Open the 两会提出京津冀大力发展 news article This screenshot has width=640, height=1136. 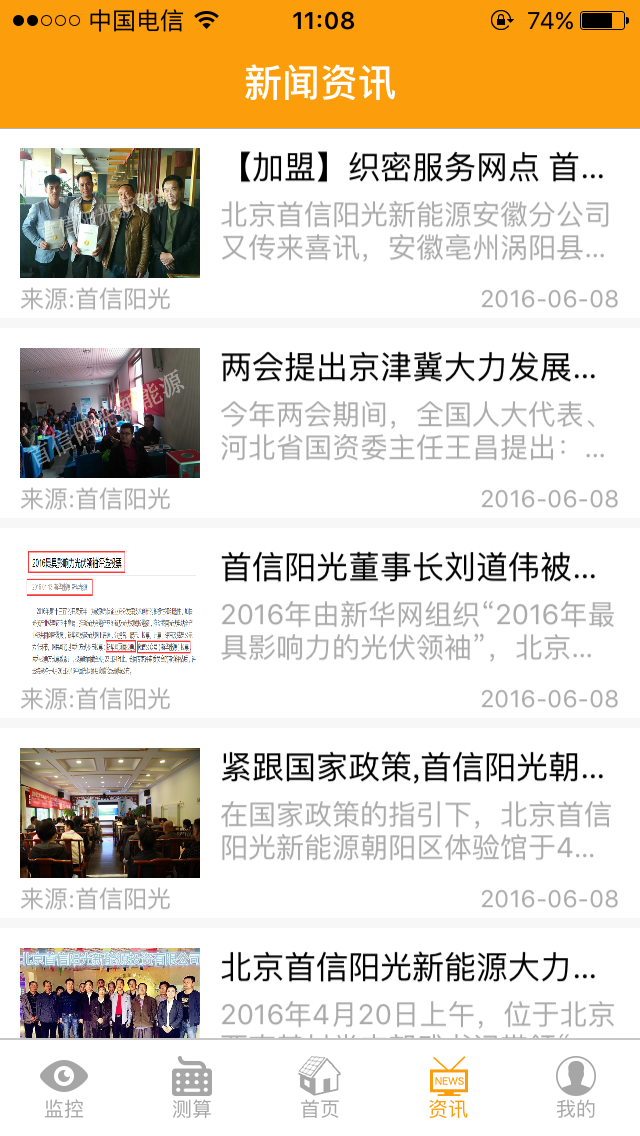pos(408,368)
